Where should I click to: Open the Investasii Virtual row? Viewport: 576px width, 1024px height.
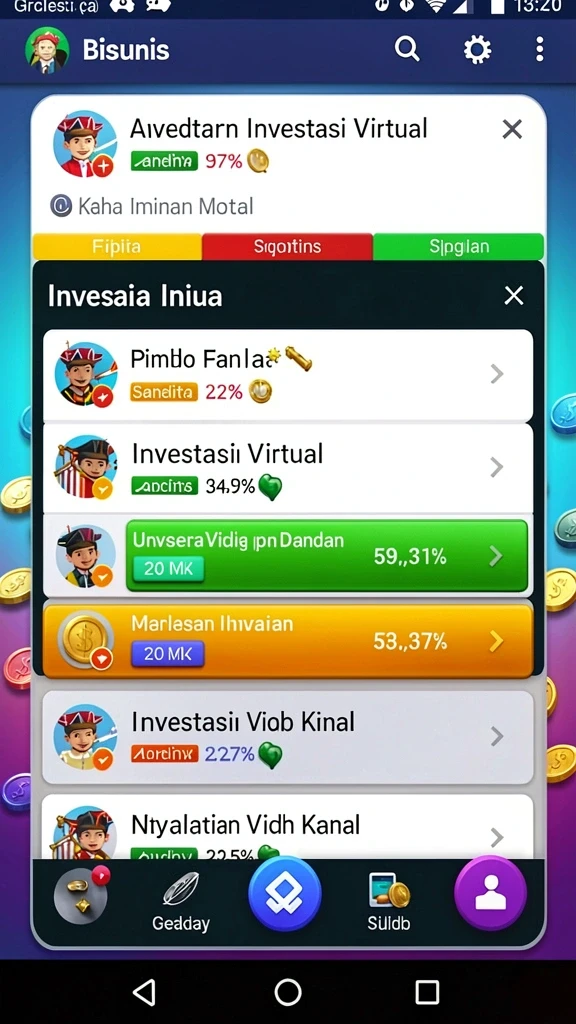(288, 468)
